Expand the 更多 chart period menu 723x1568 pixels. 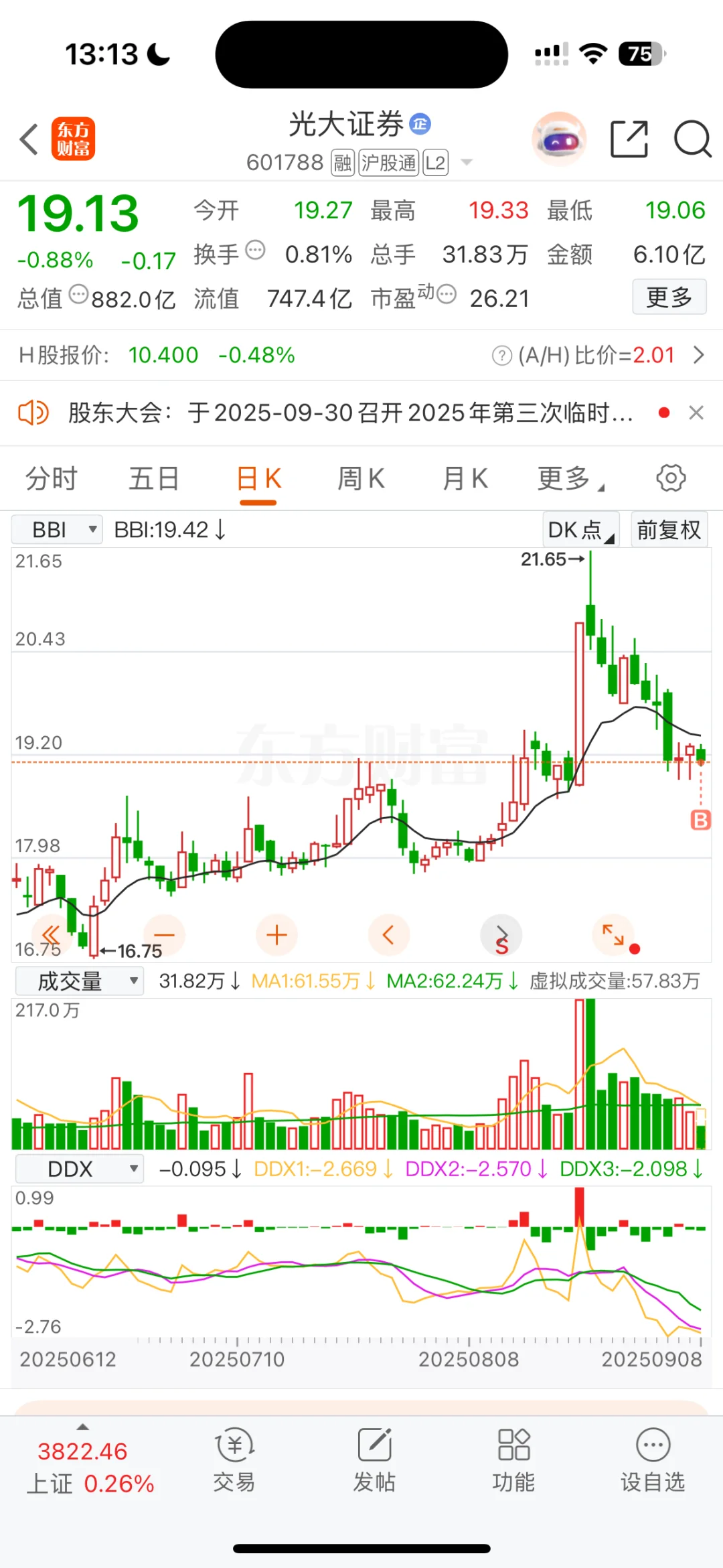point(570,479)
